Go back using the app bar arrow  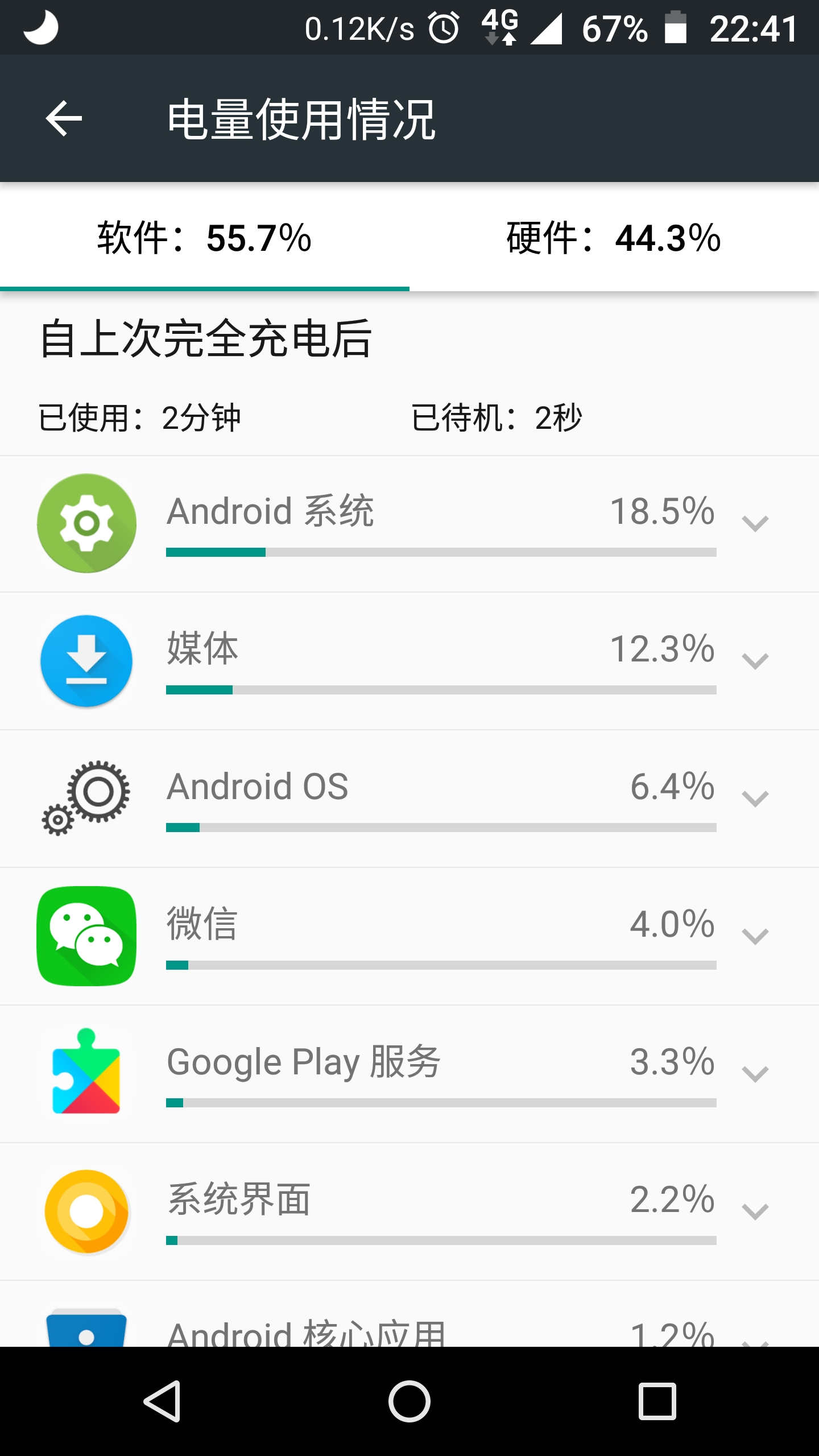(64, 118)
